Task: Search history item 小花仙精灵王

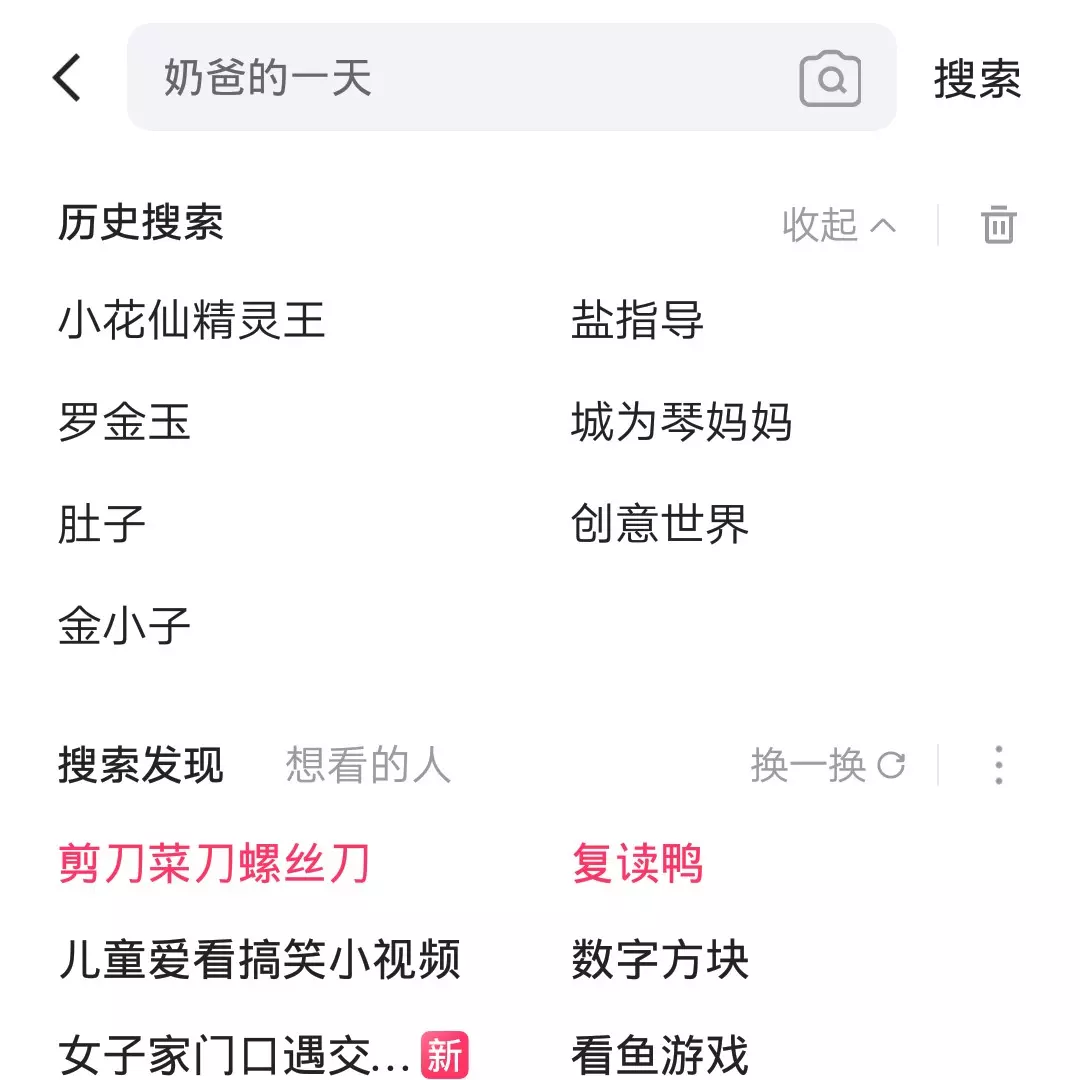Action: [192, 321]
